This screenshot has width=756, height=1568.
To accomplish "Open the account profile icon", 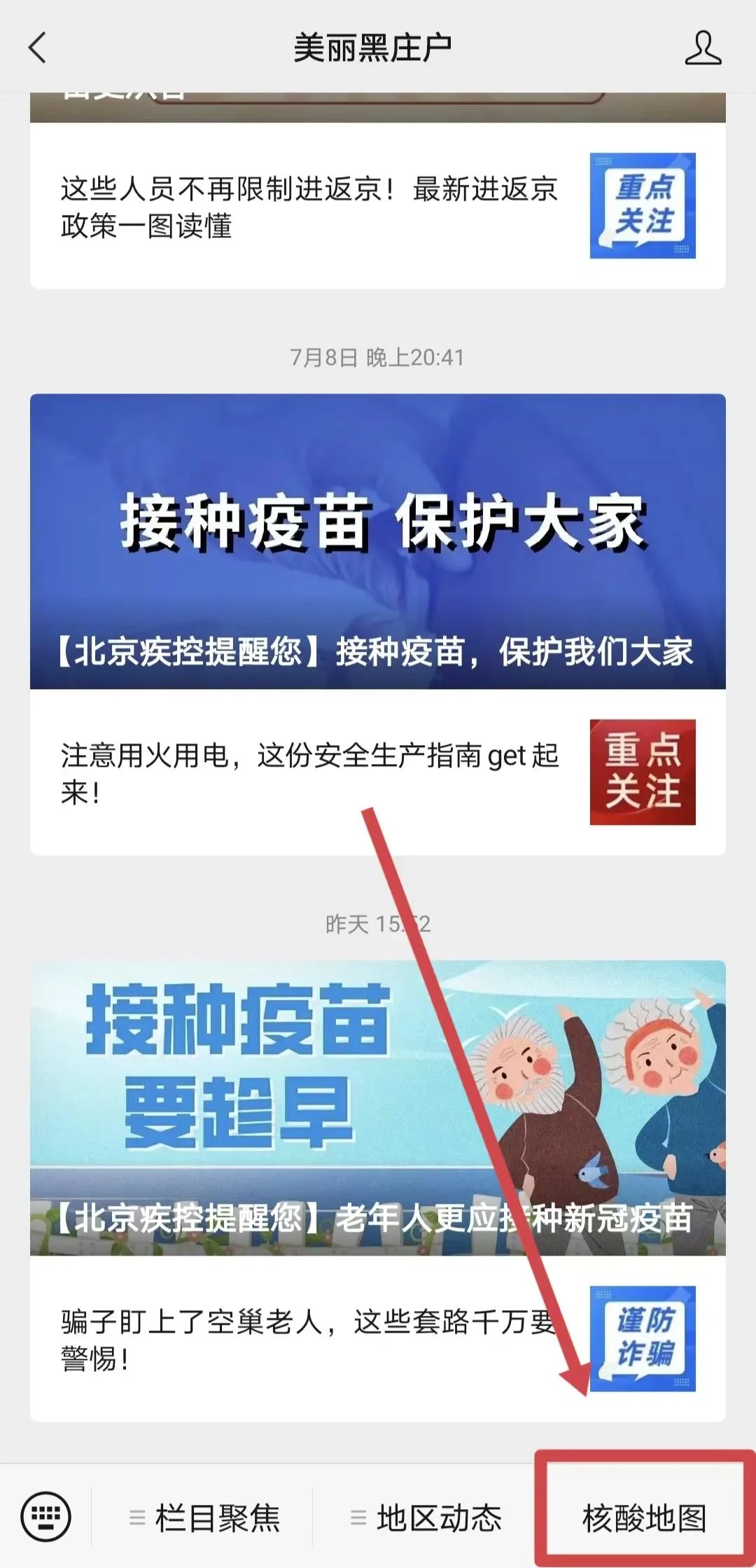I will (x=703, y=48).
